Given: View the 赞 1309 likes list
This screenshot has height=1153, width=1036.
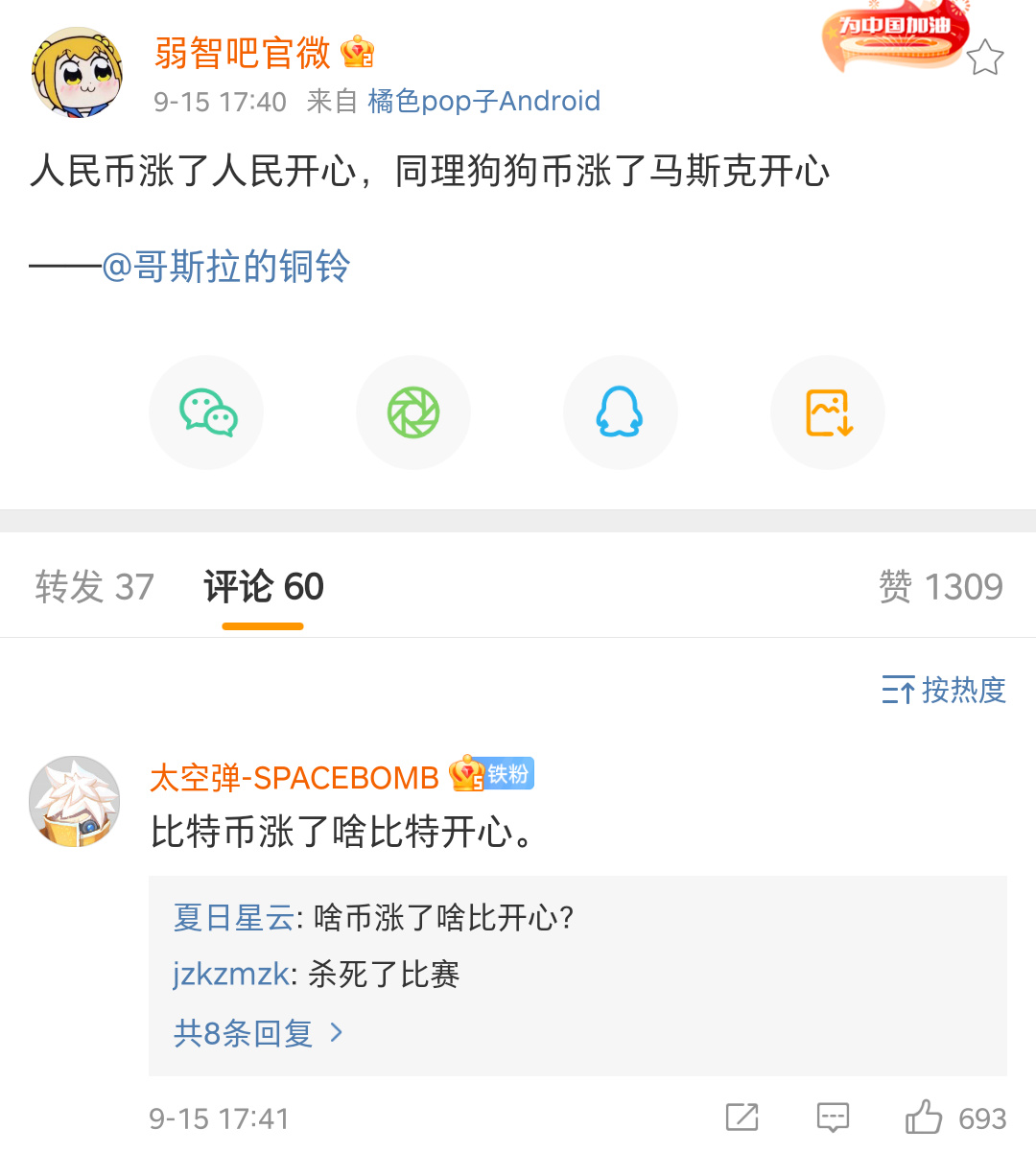Looking at the screenshot, I should coord(940,586).
